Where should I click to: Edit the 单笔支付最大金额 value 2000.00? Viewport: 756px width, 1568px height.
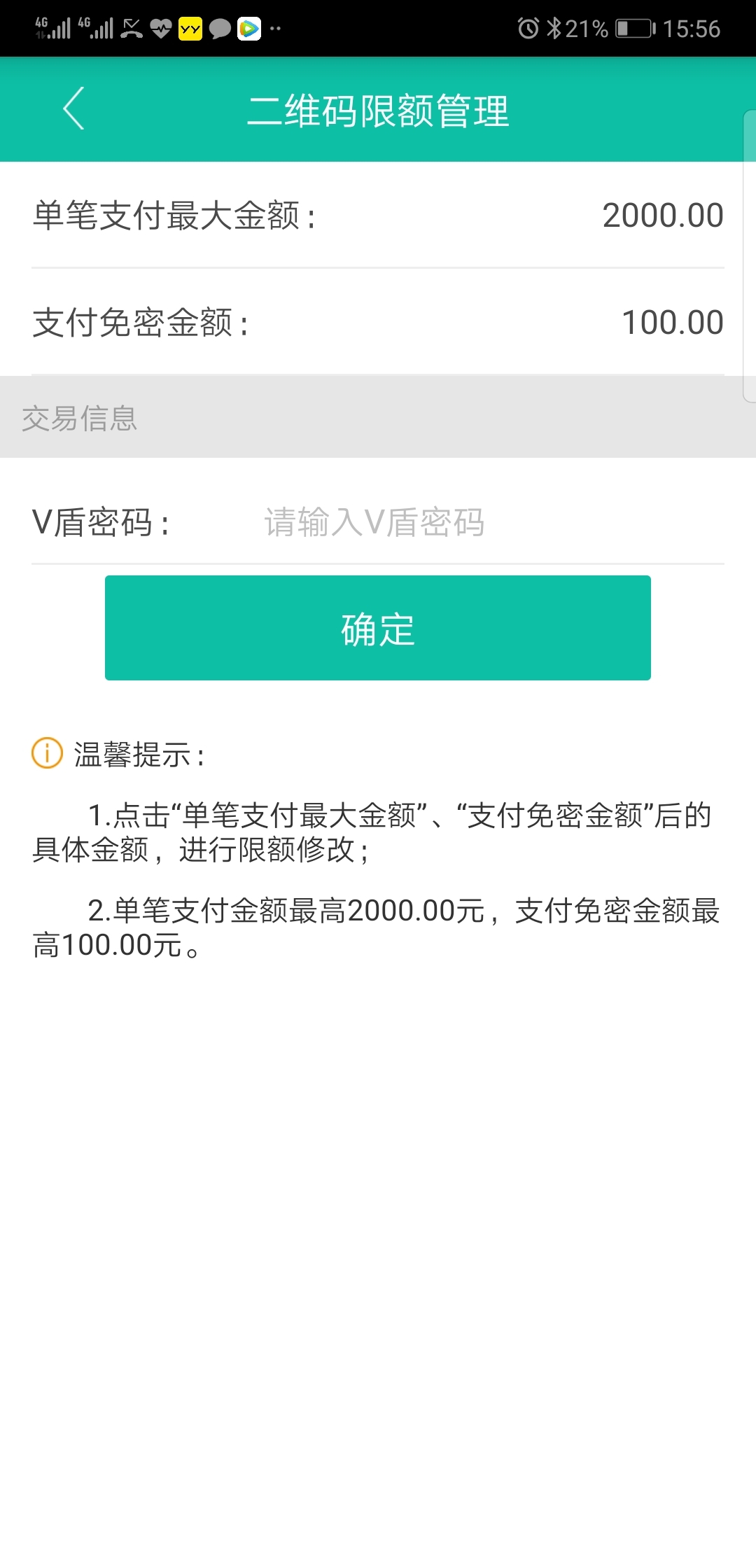click(662, 216)
